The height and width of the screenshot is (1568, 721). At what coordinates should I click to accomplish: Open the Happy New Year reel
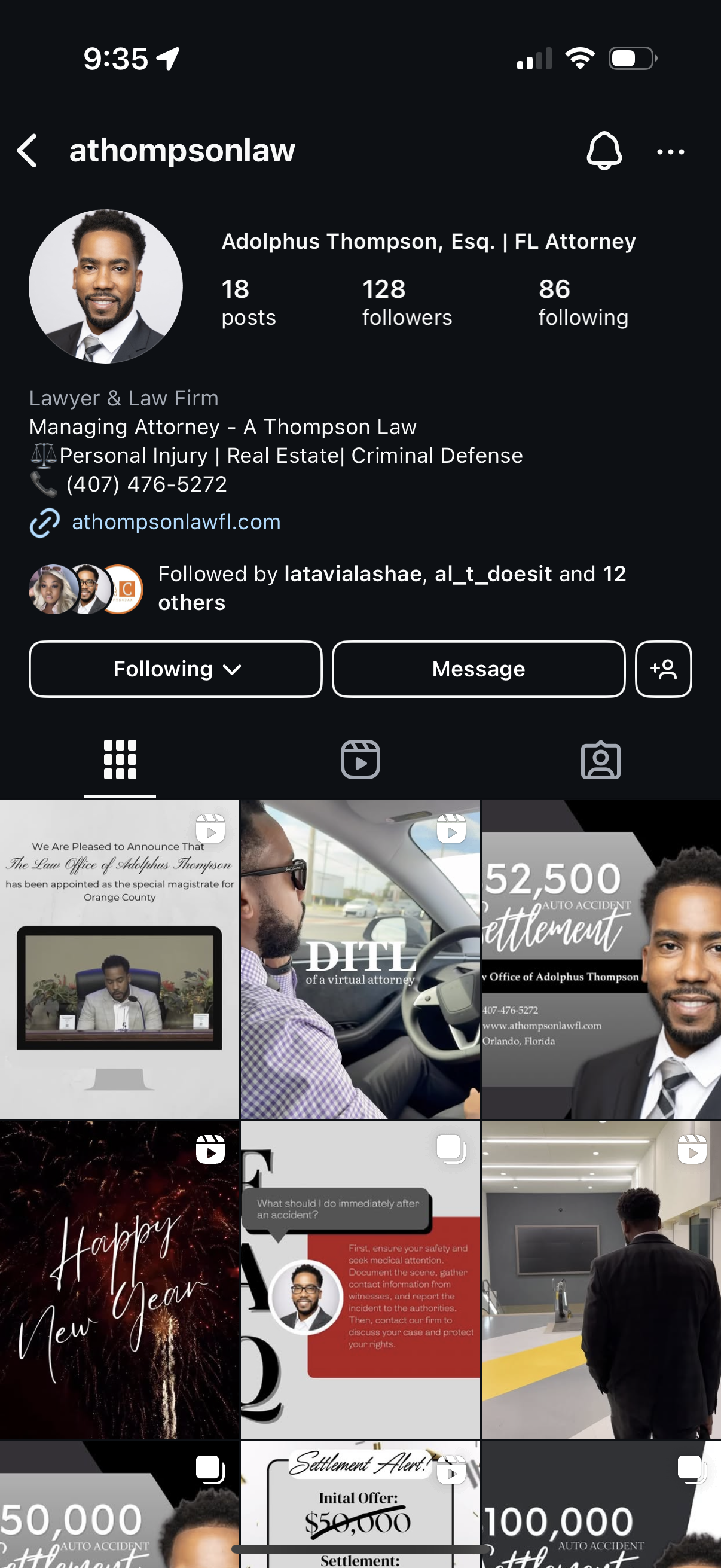119,1280
